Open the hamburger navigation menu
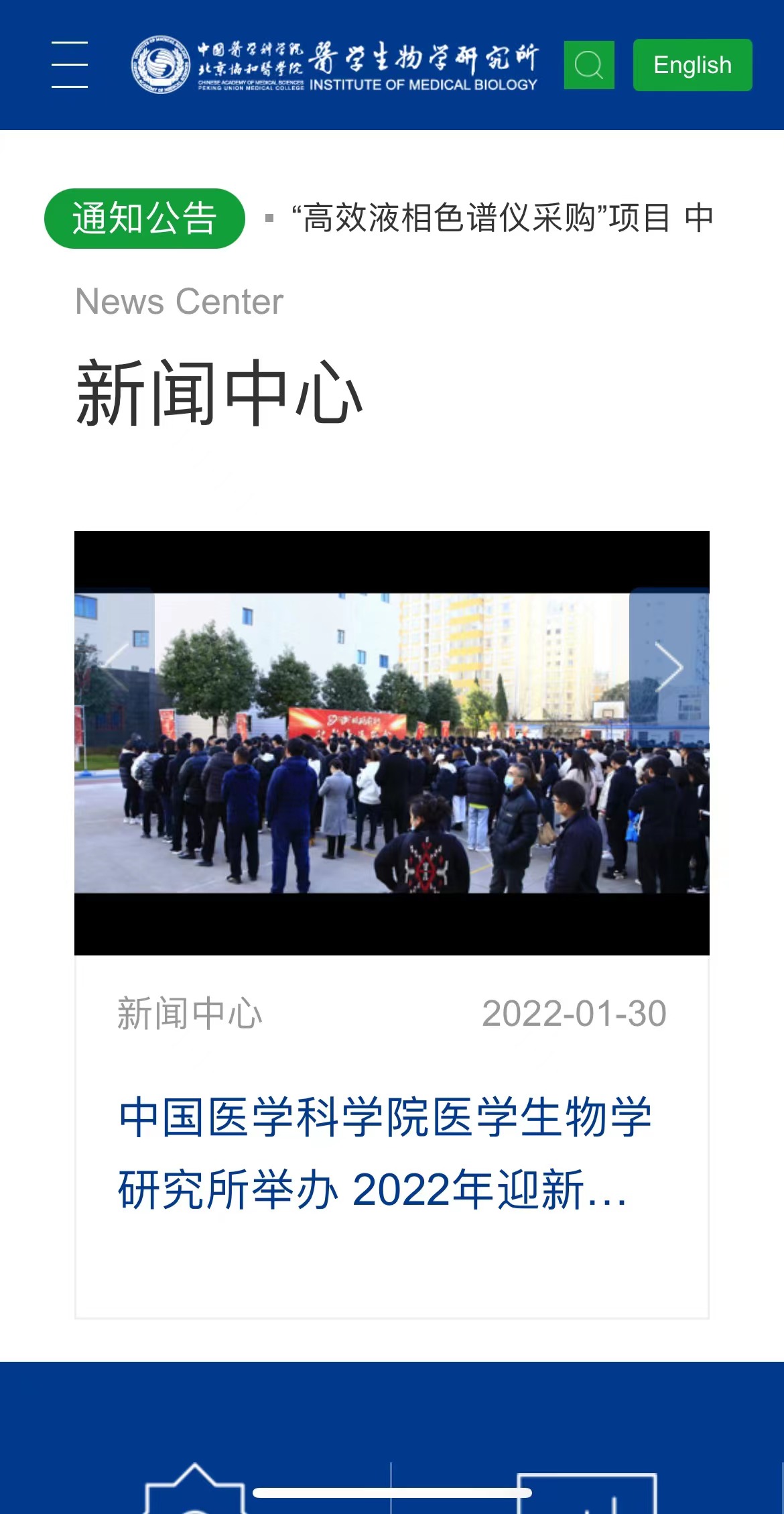The width and height of the screenshot is (784, 1514). click(x=70, y=64)
